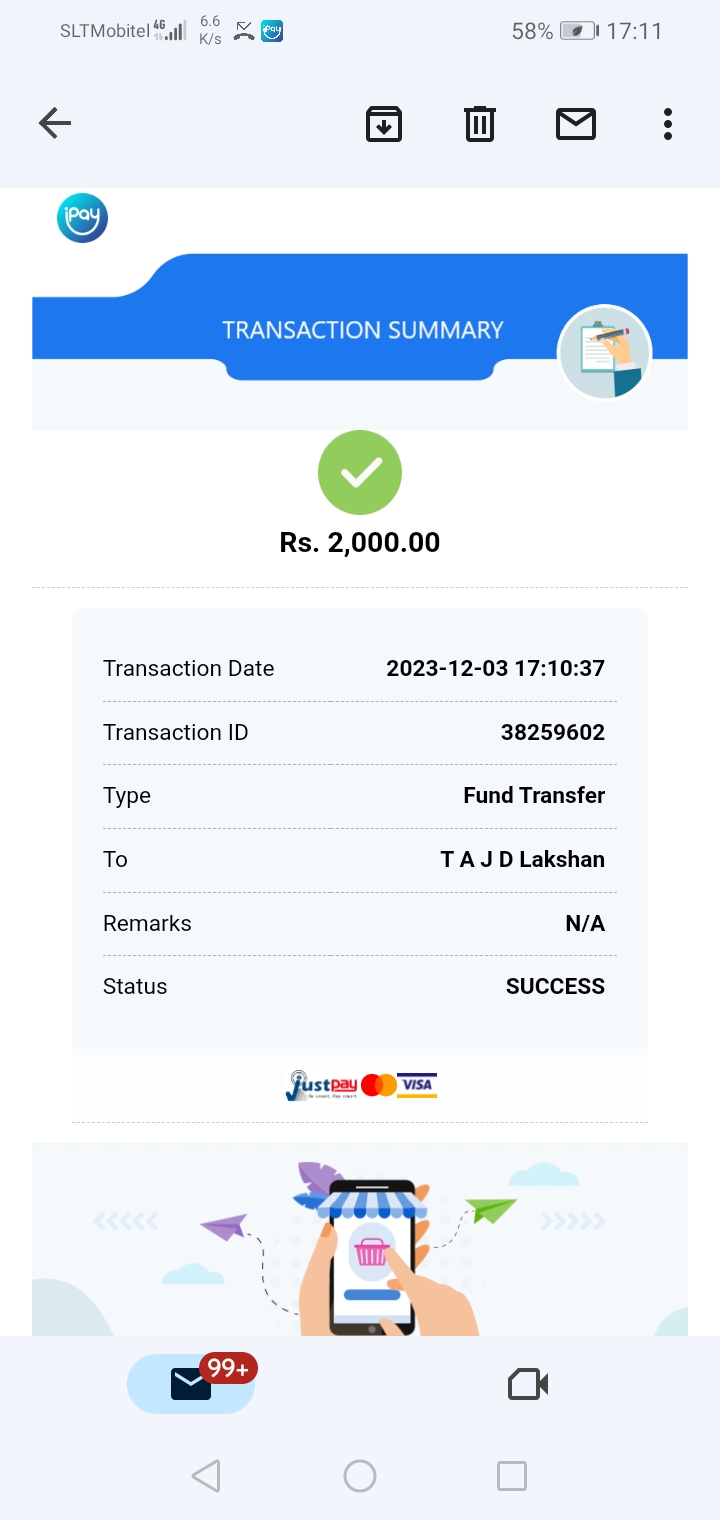Mark this email as unread
The width and height of the screenshot is (720, 1520).
[x=576, y=124]
